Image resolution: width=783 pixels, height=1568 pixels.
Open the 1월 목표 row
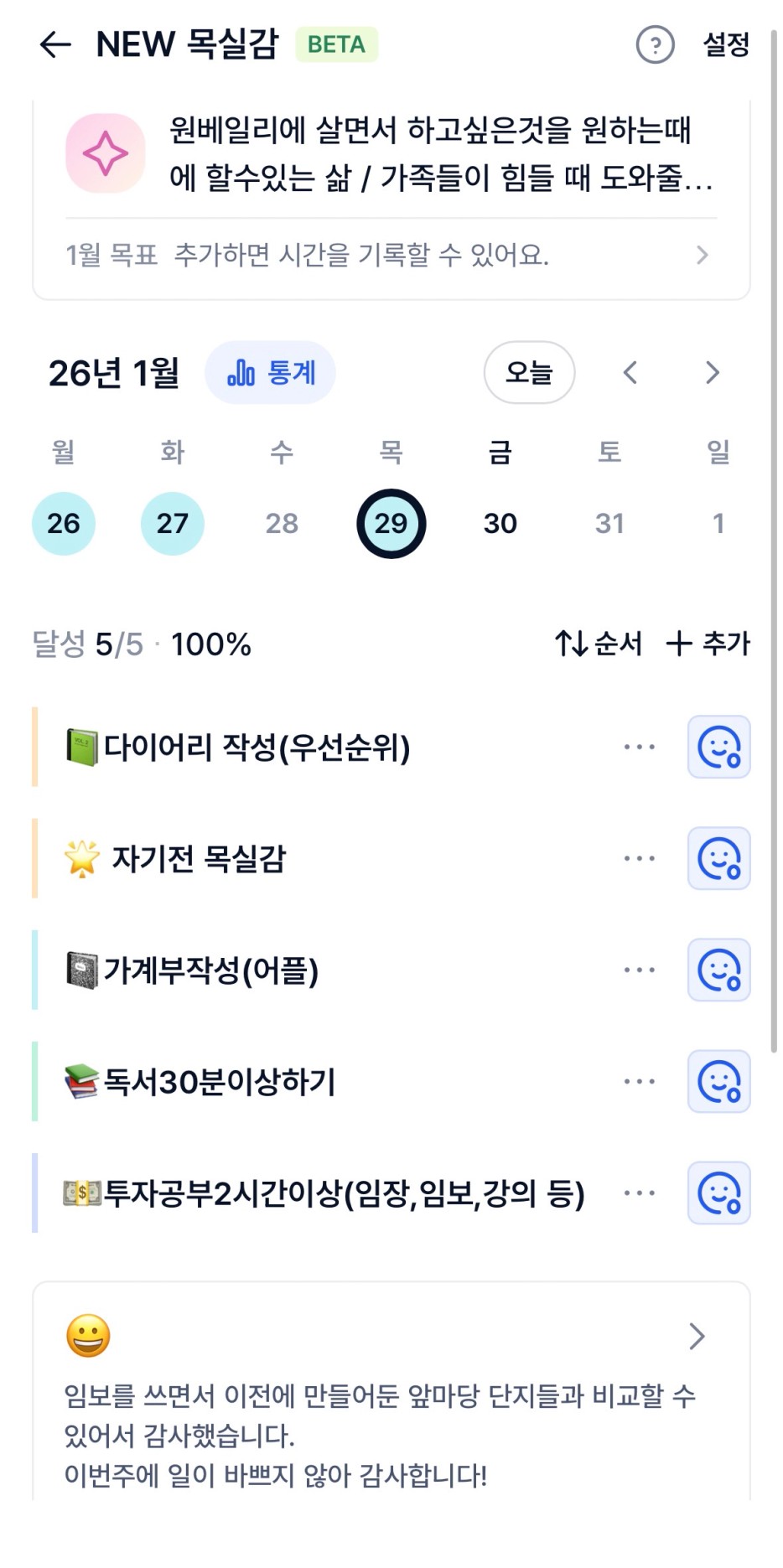coord(389,255)
